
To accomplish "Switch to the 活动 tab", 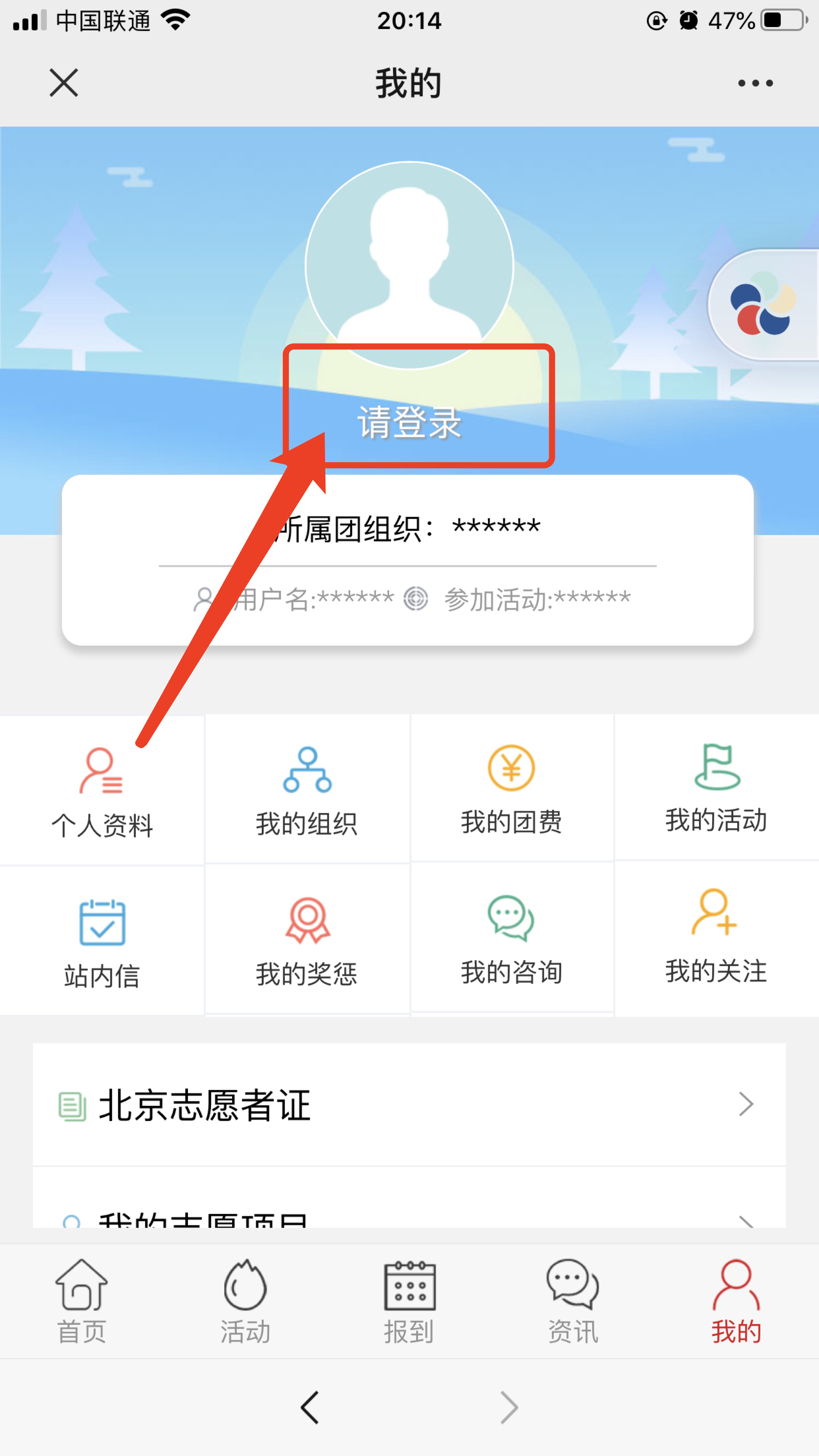I will point(245,1302).
